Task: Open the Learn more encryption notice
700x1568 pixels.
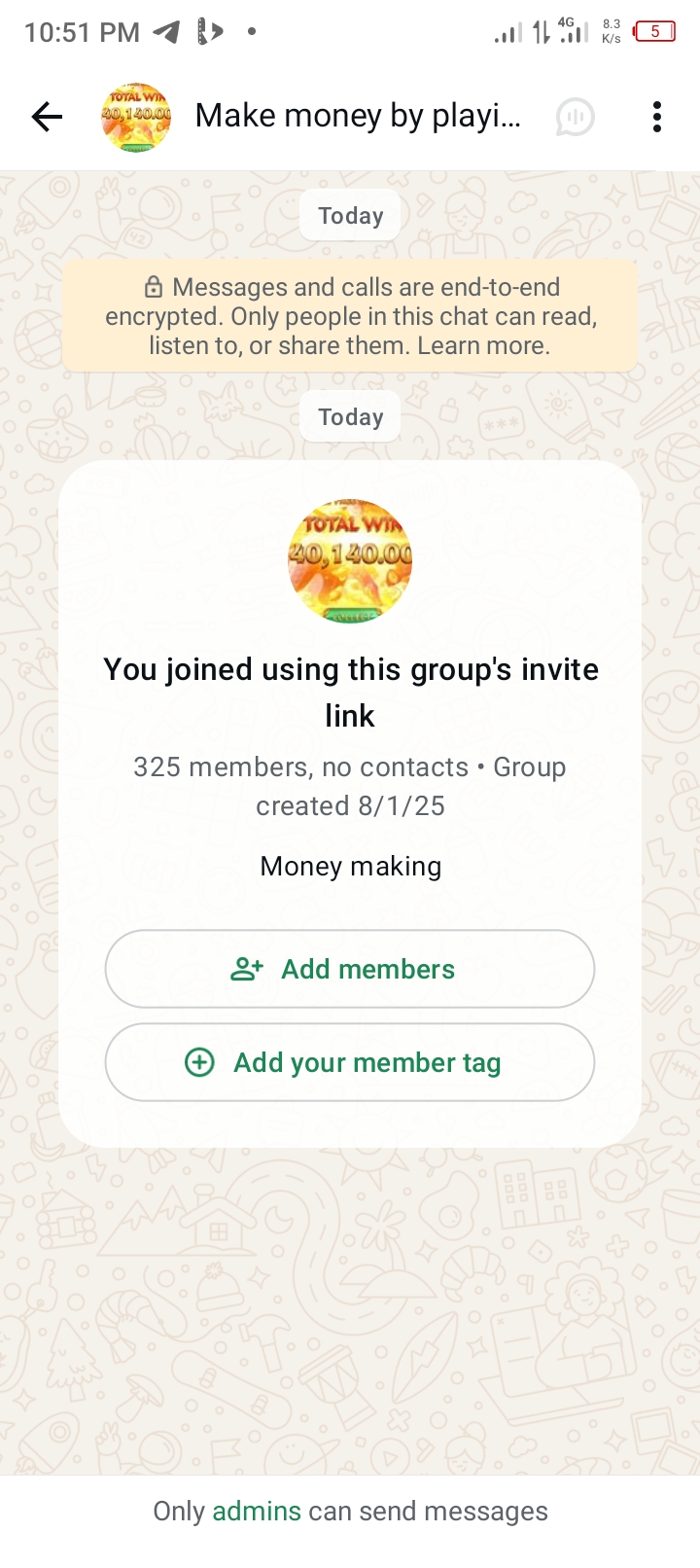Action: point(483,345)
